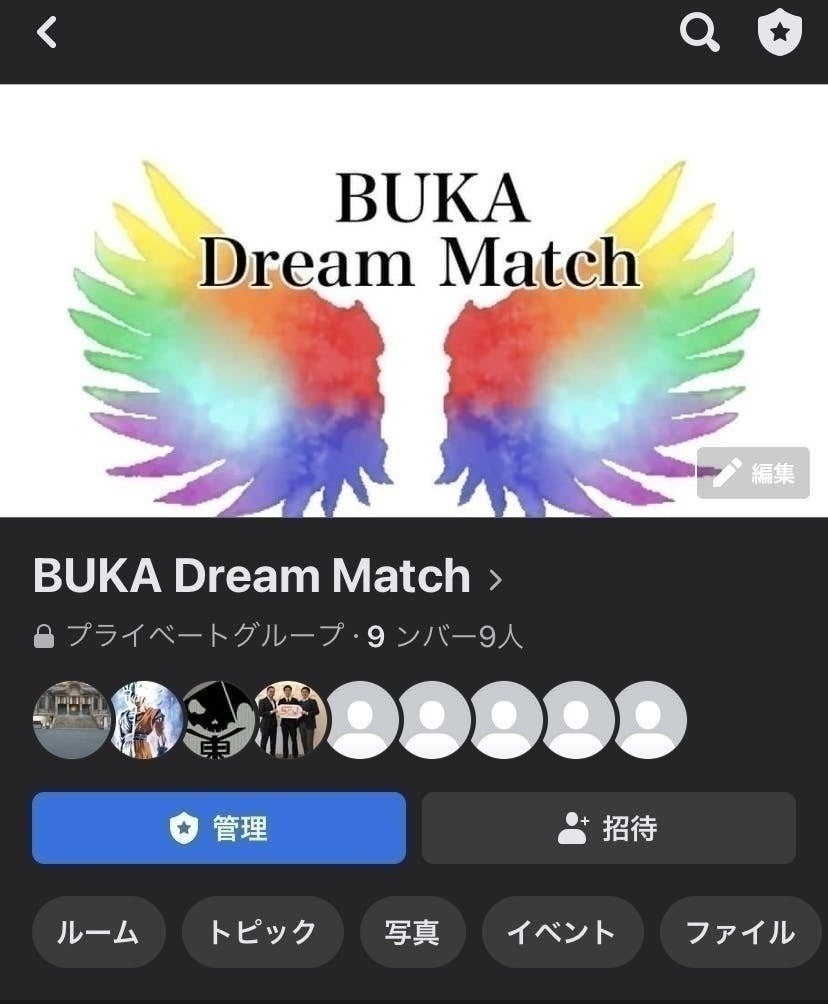
Task: Open the admin shield icon
Action: pyautogui.click(x=779, y=34)
